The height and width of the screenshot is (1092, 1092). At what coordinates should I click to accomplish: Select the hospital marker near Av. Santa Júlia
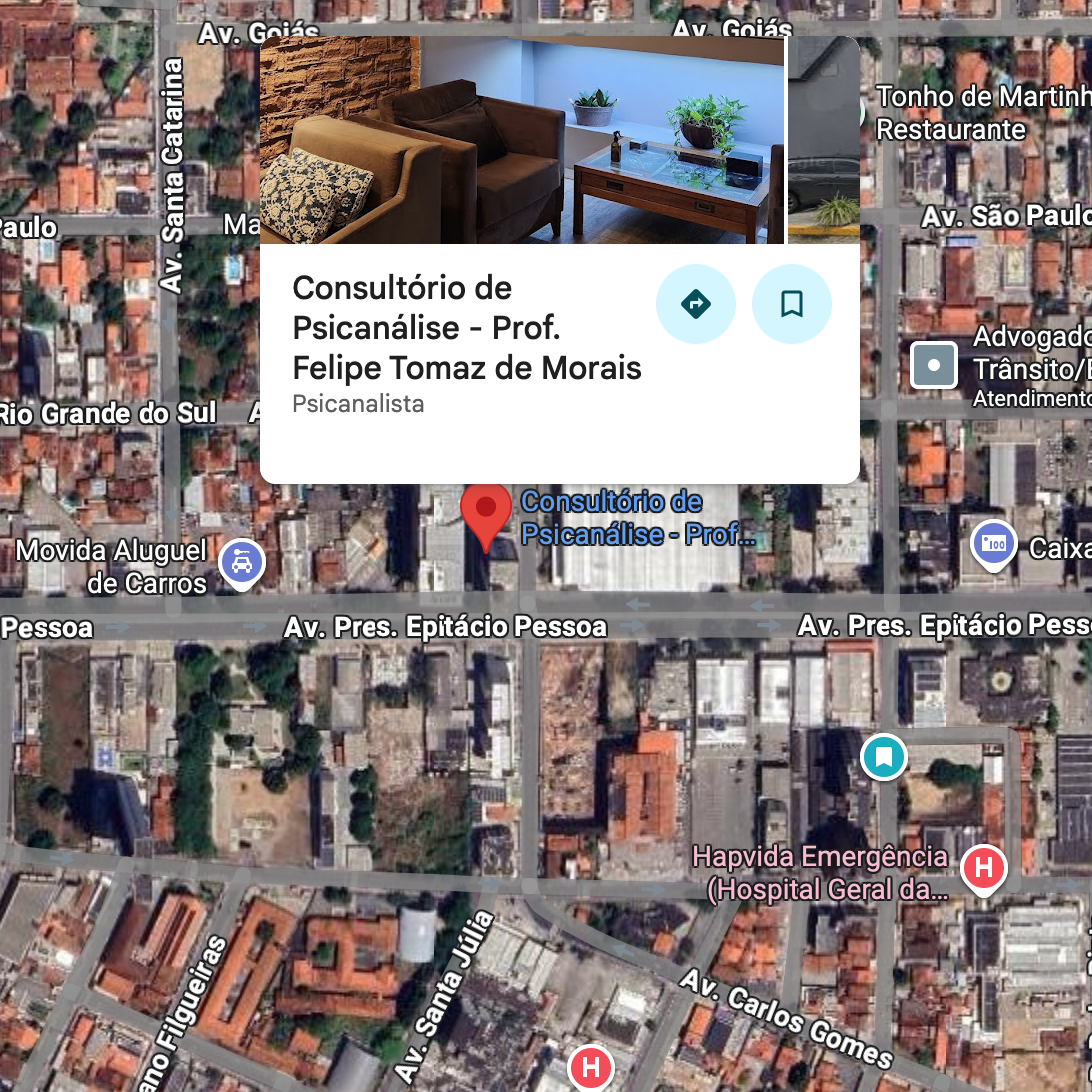(x=590, y=1068)
